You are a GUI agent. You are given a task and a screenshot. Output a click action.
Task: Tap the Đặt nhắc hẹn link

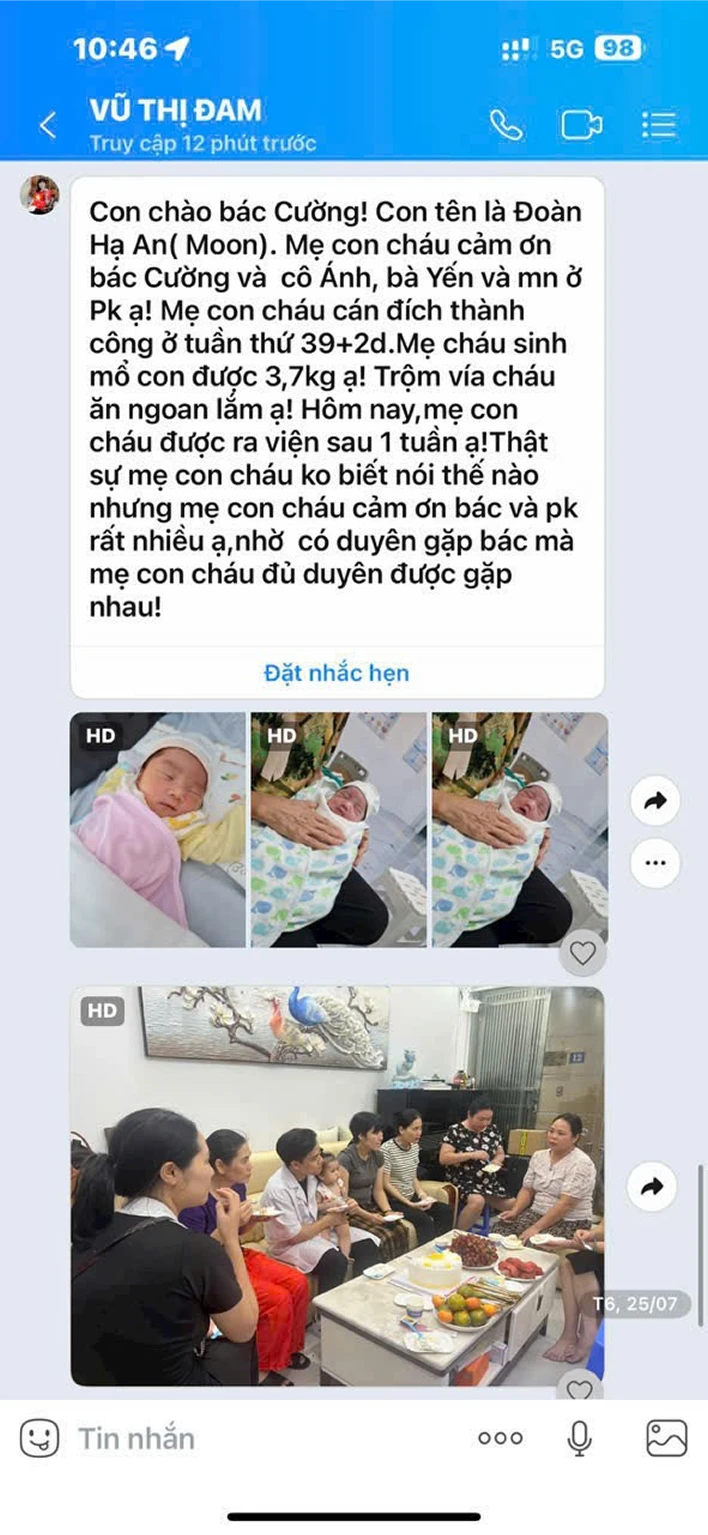coord(336,673)
